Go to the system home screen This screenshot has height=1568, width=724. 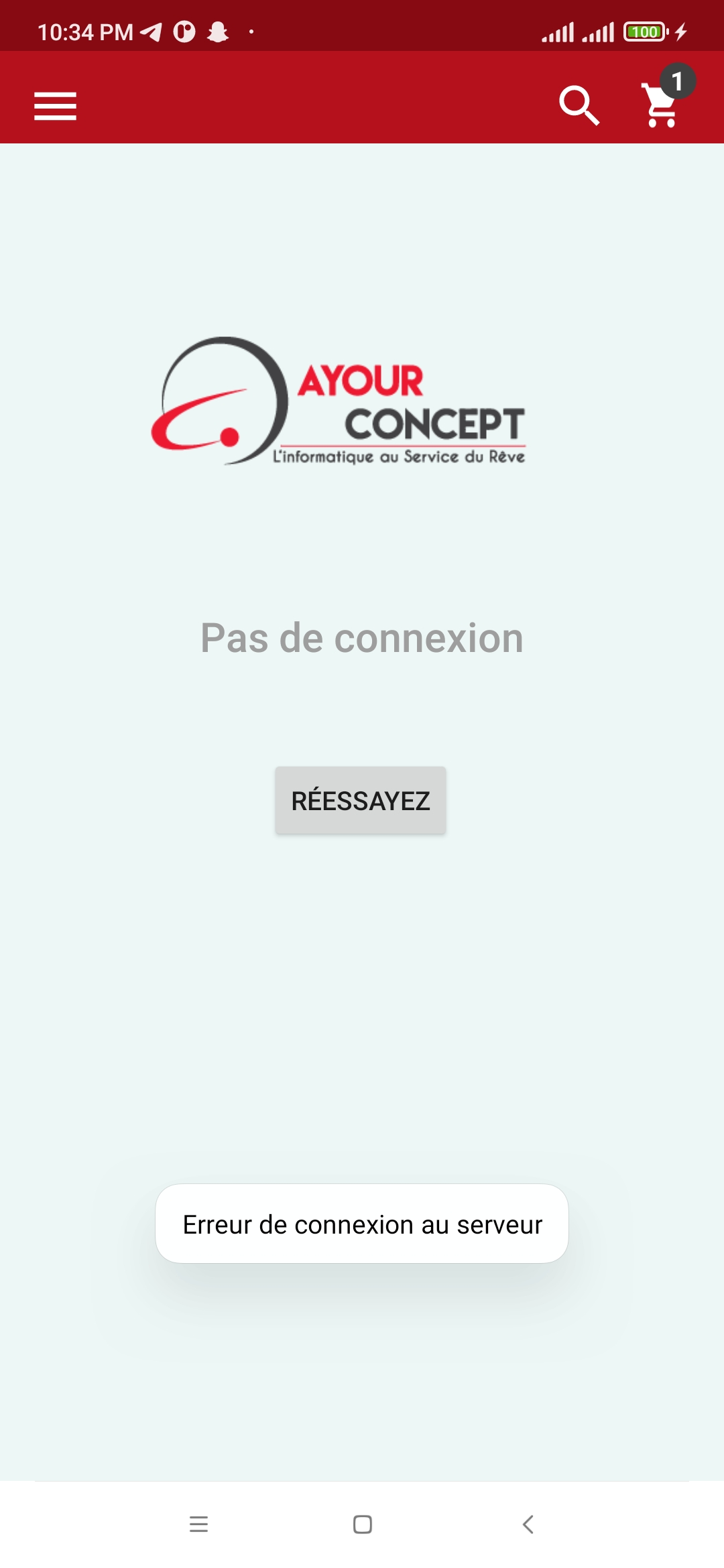362,1524
